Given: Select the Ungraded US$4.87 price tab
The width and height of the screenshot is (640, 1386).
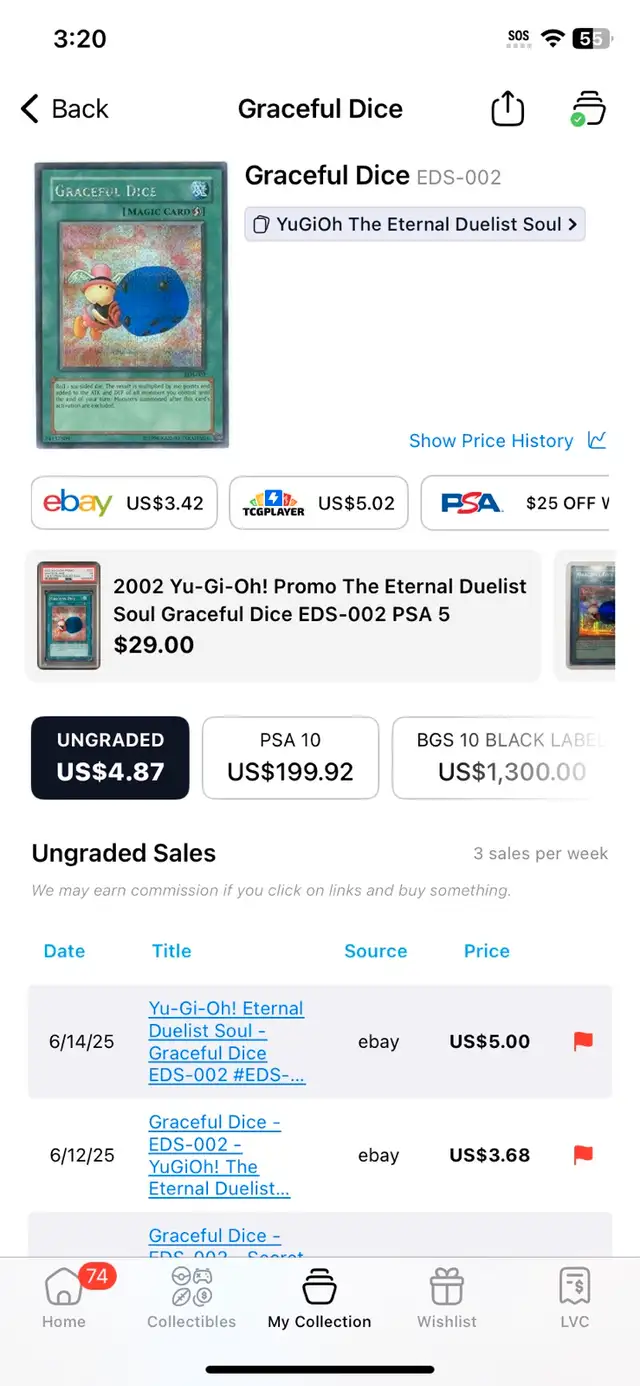Looking at the screenshot, I should click(x=110, y=758).
